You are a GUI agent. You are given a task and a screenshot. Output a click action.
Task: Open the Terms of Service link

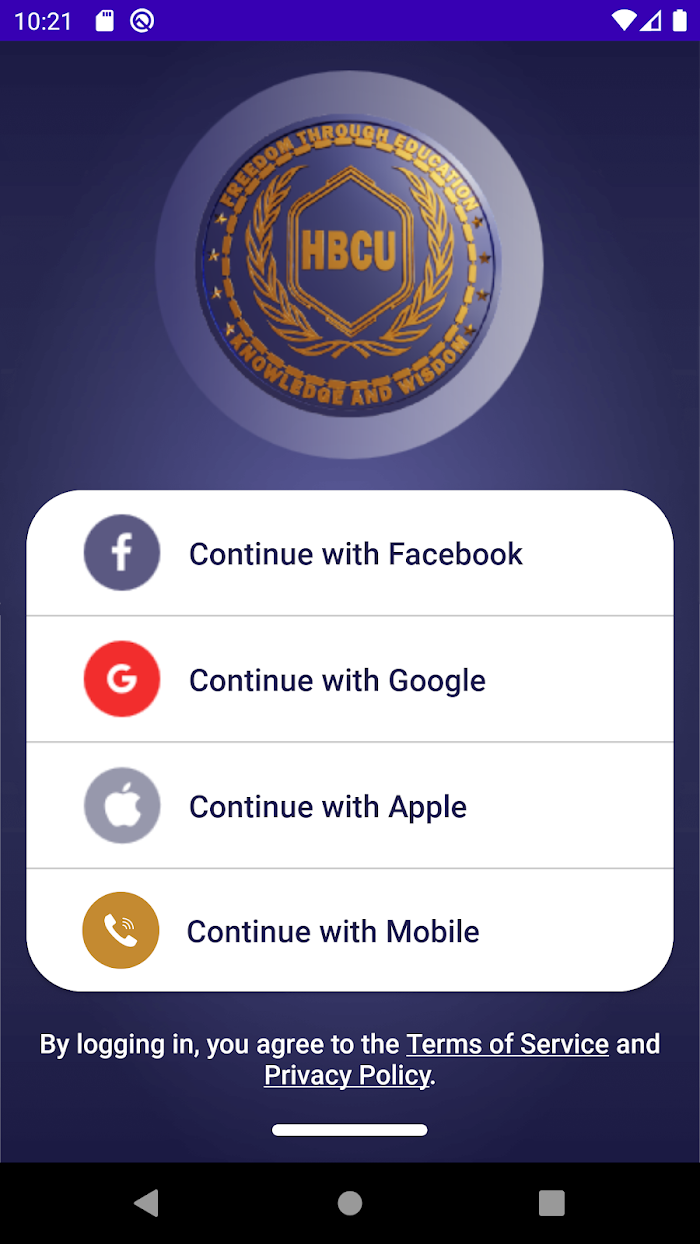coord(507,1044)
